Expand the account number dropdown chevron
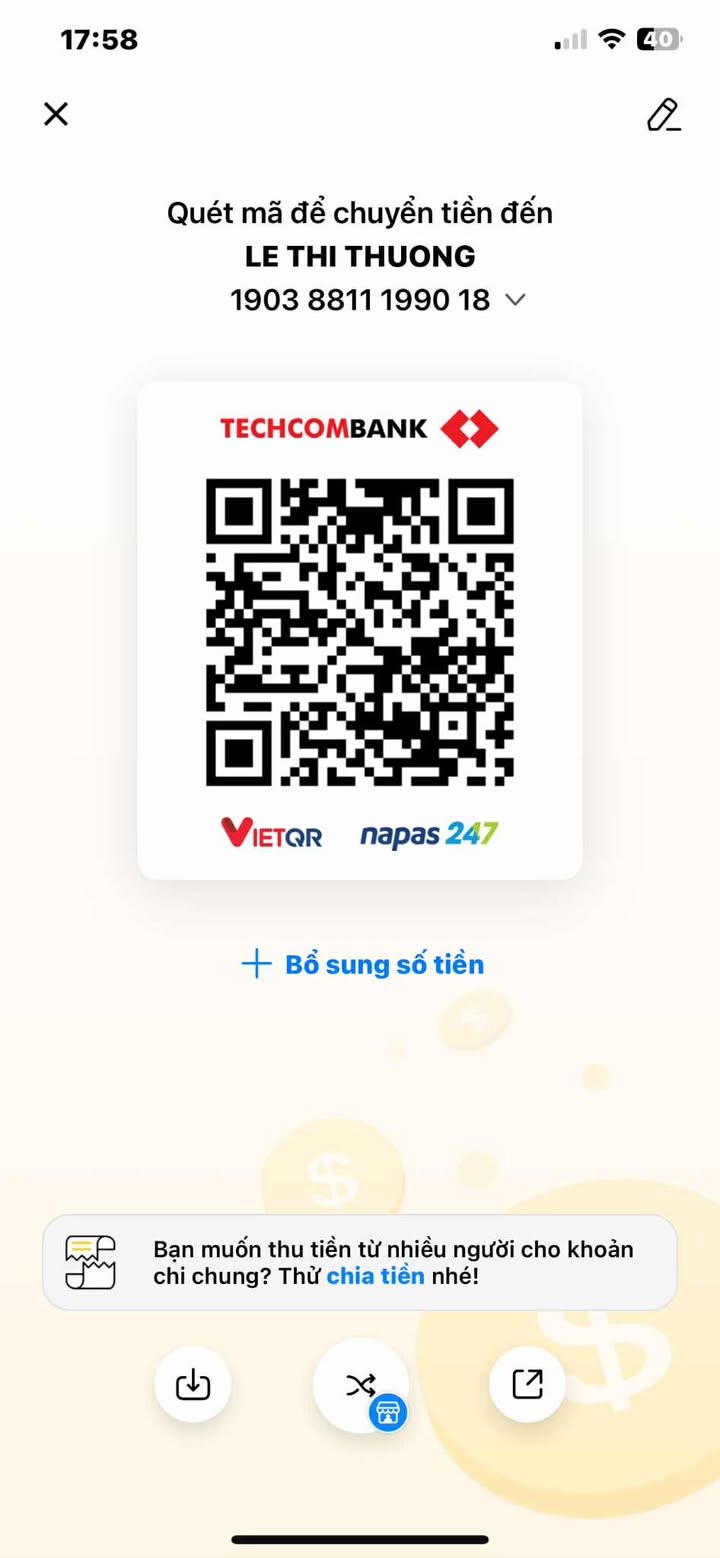The image size is (720, 1558). [x=515, y=299]
